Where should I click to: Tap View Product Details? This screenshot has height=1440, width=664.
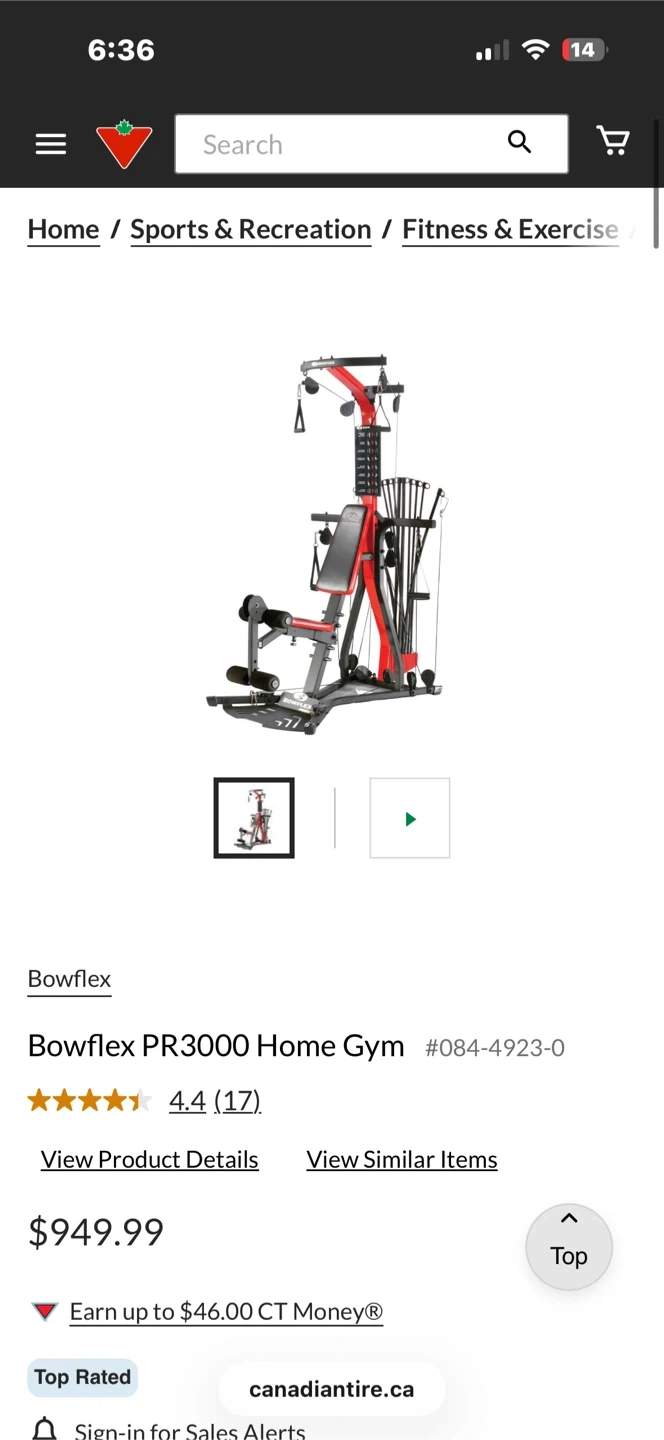(x=150, y=1159)
